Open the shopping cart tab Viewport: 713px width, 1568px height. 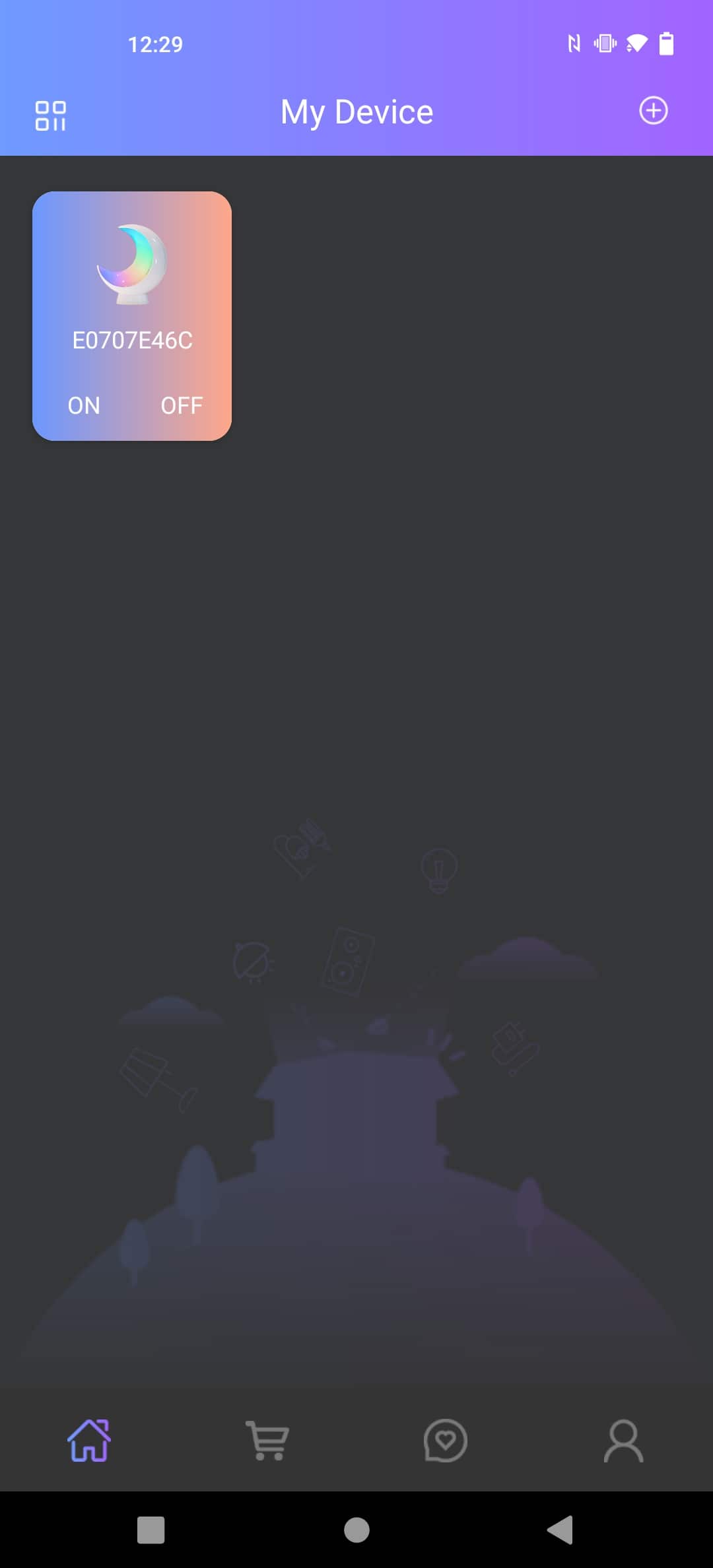(x=267, y=1440)
